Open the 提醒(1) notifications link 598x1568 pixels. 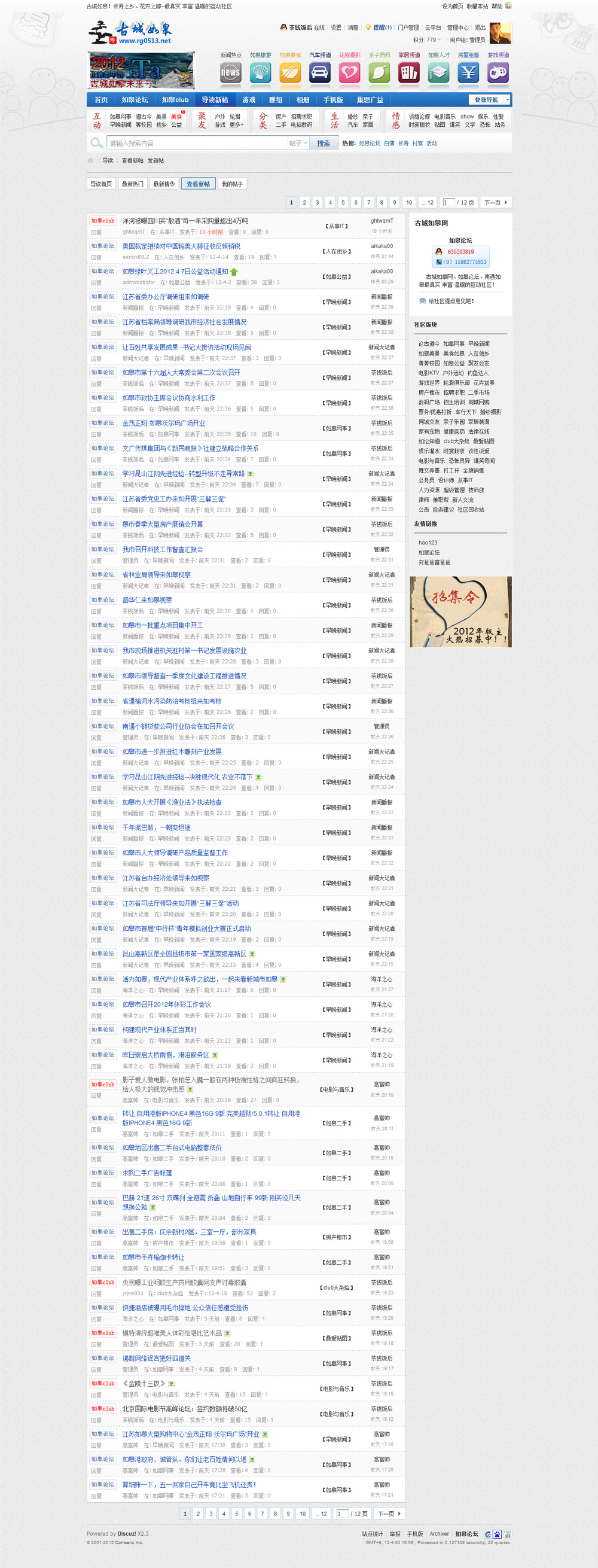coord(382,28)
